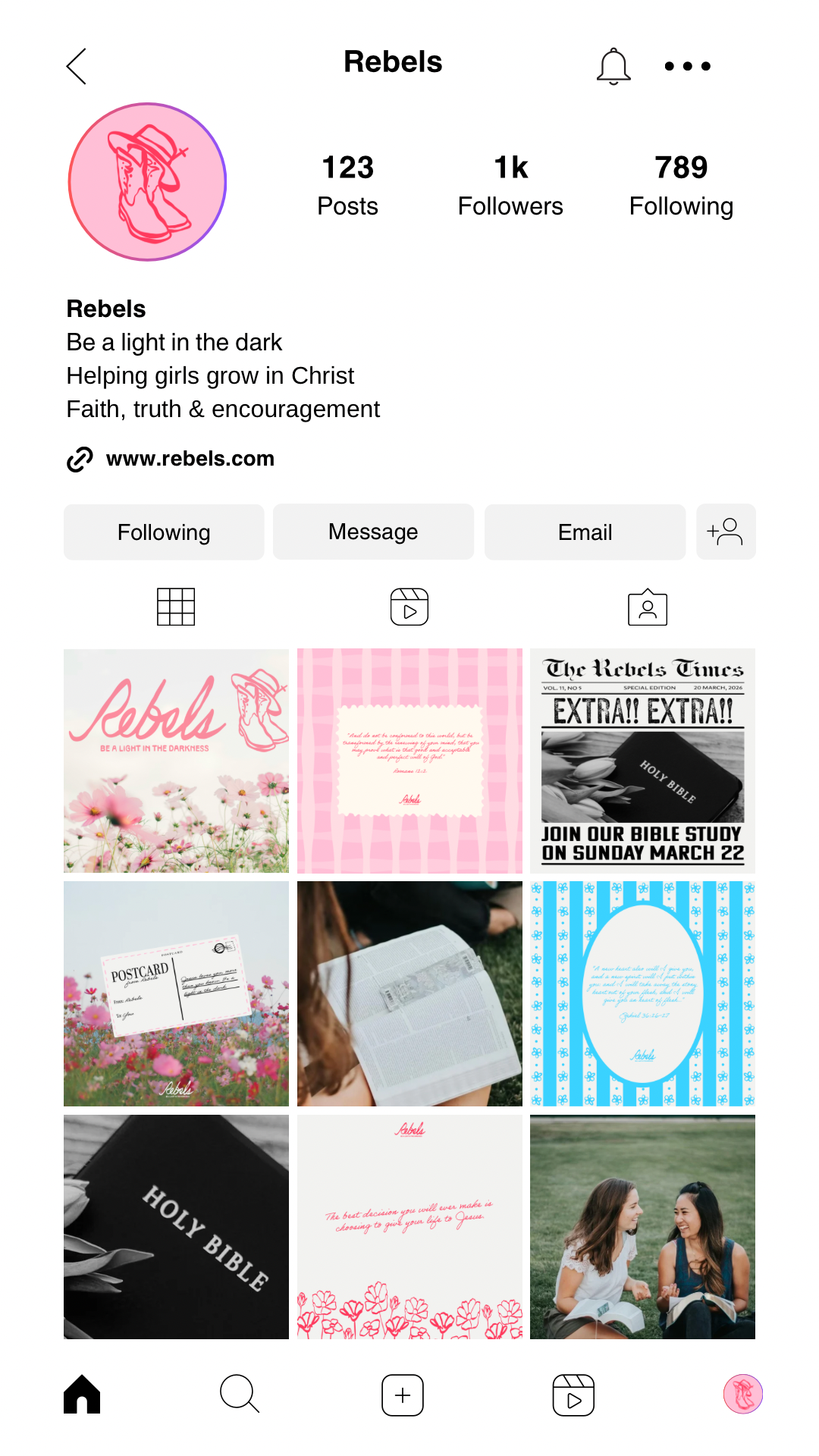The image size is (819, 1456).
Task: Open the notifications bell
Action: click(x=613, y=67)
